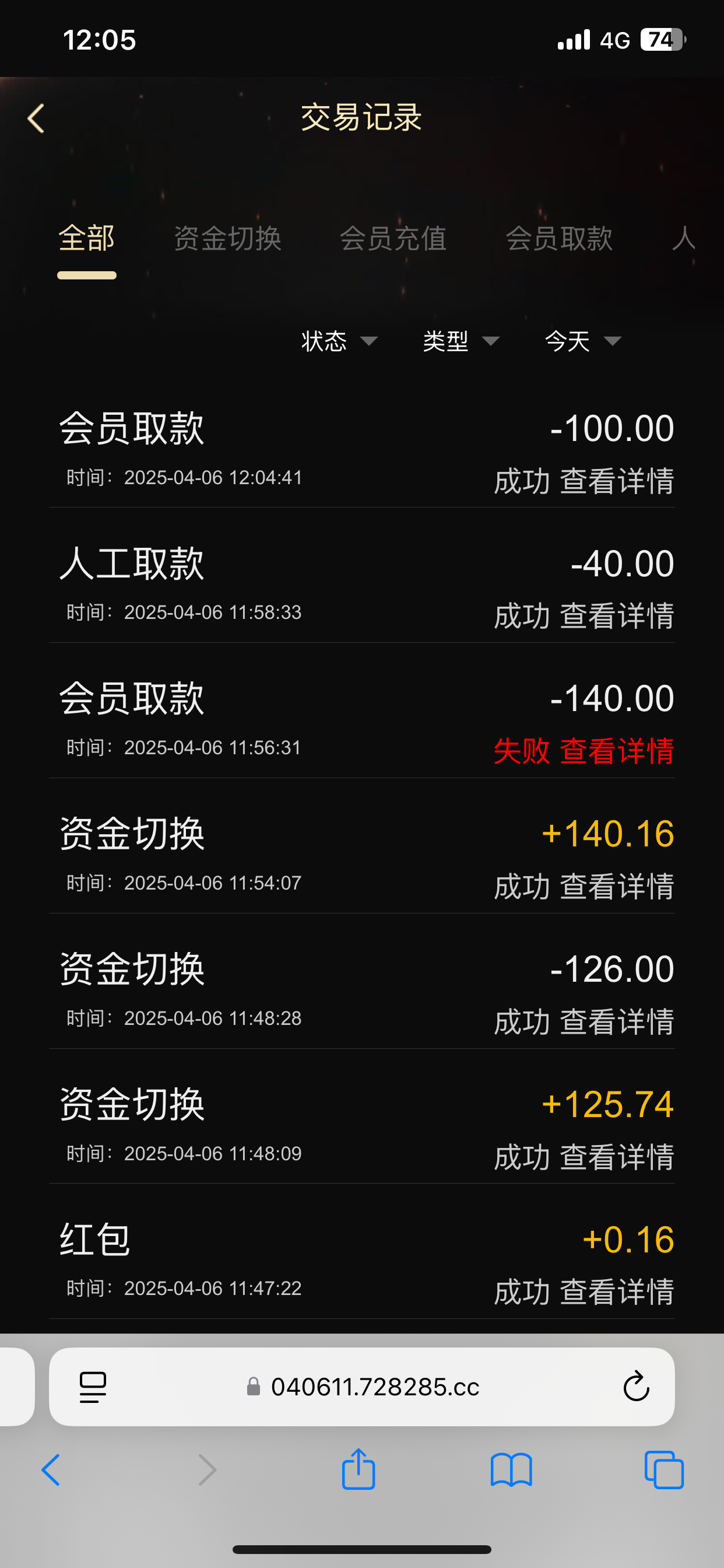
Task: Switch to the 会员取款 tab
Action: click(x=559, y=238)
